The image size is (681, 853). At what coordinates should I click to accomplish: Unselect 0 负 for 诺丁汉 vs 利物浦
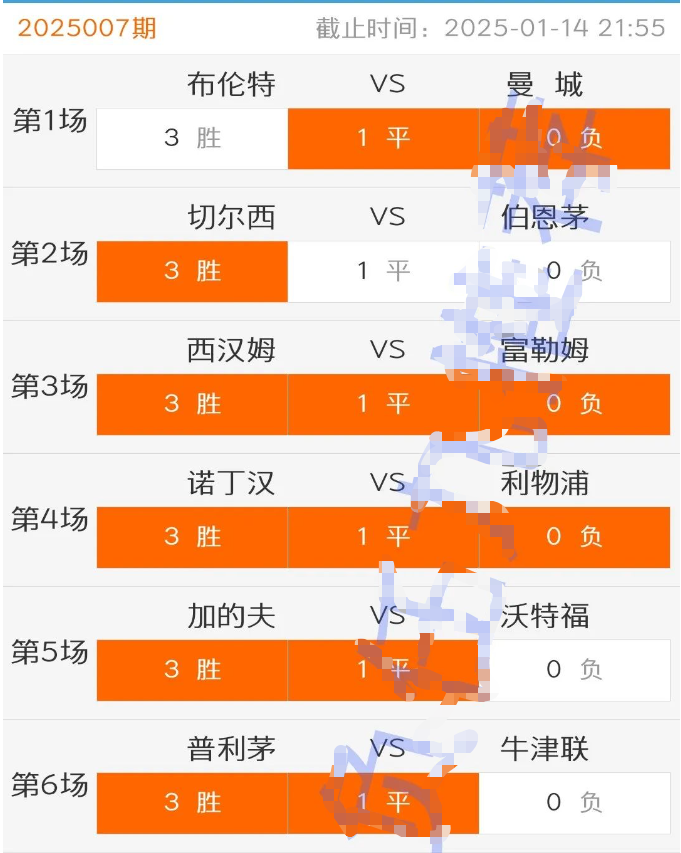click(574, 537)
